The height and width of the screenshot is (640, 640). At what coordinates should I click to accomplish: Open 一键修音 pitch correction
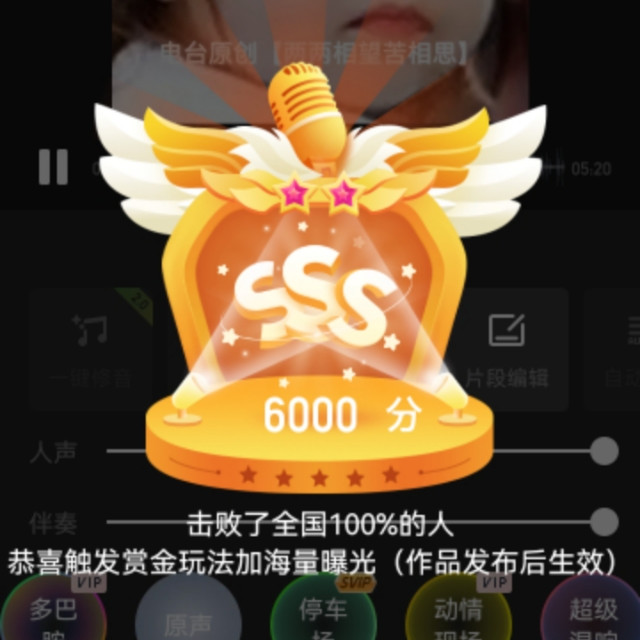(x=90, y=345)
